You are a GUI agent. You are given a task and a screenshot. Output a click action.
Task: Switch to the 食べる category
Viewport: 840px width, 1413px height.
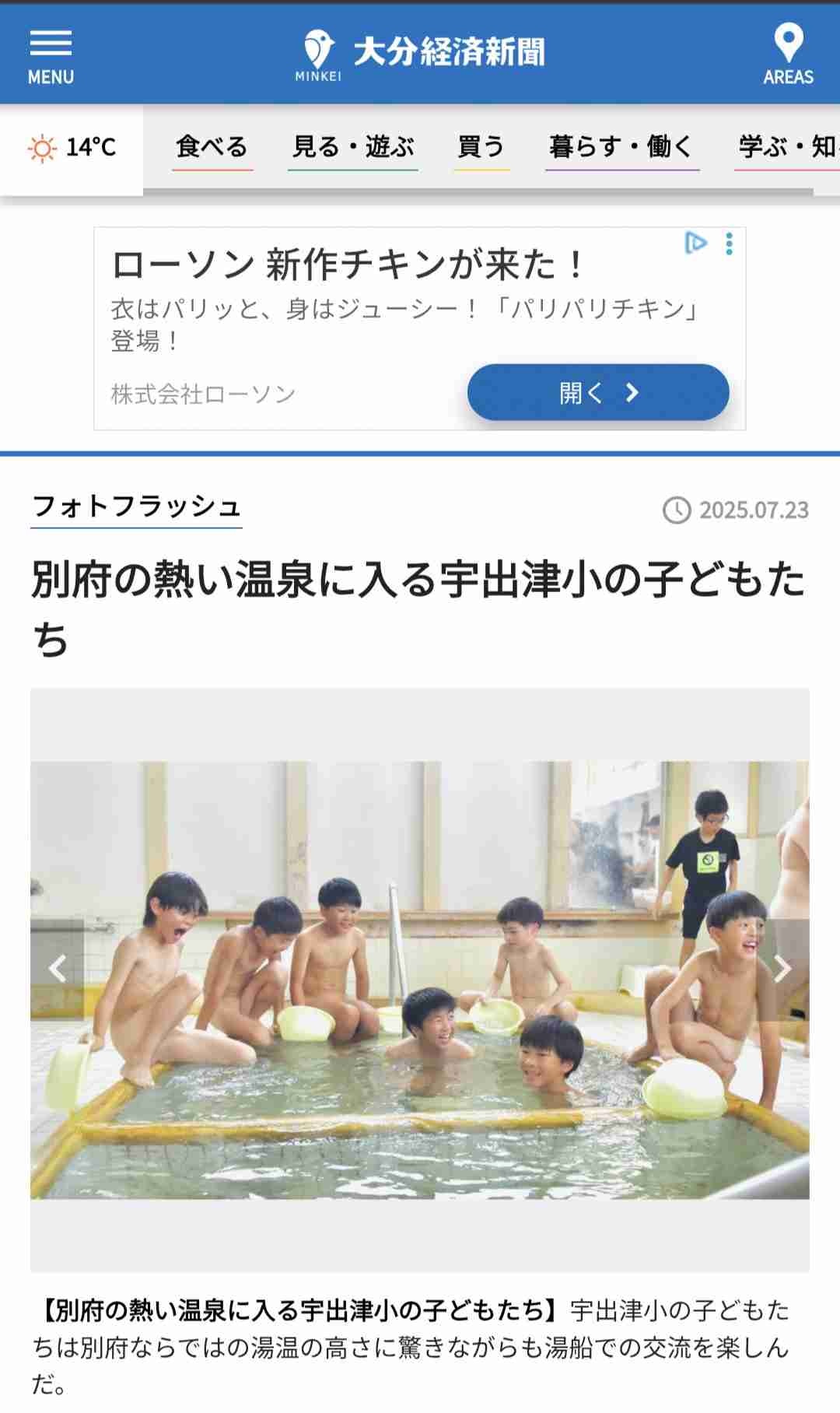click(212, 147)
